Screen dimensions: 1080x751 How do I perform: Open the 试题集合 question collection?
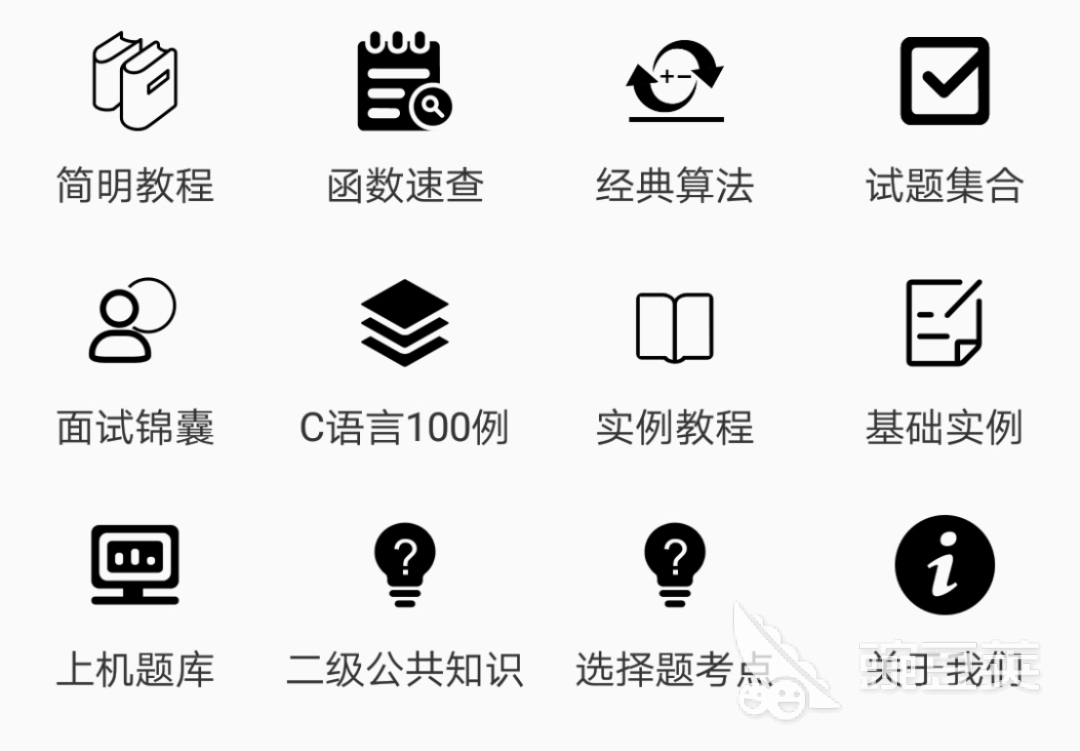pos(944,82)
